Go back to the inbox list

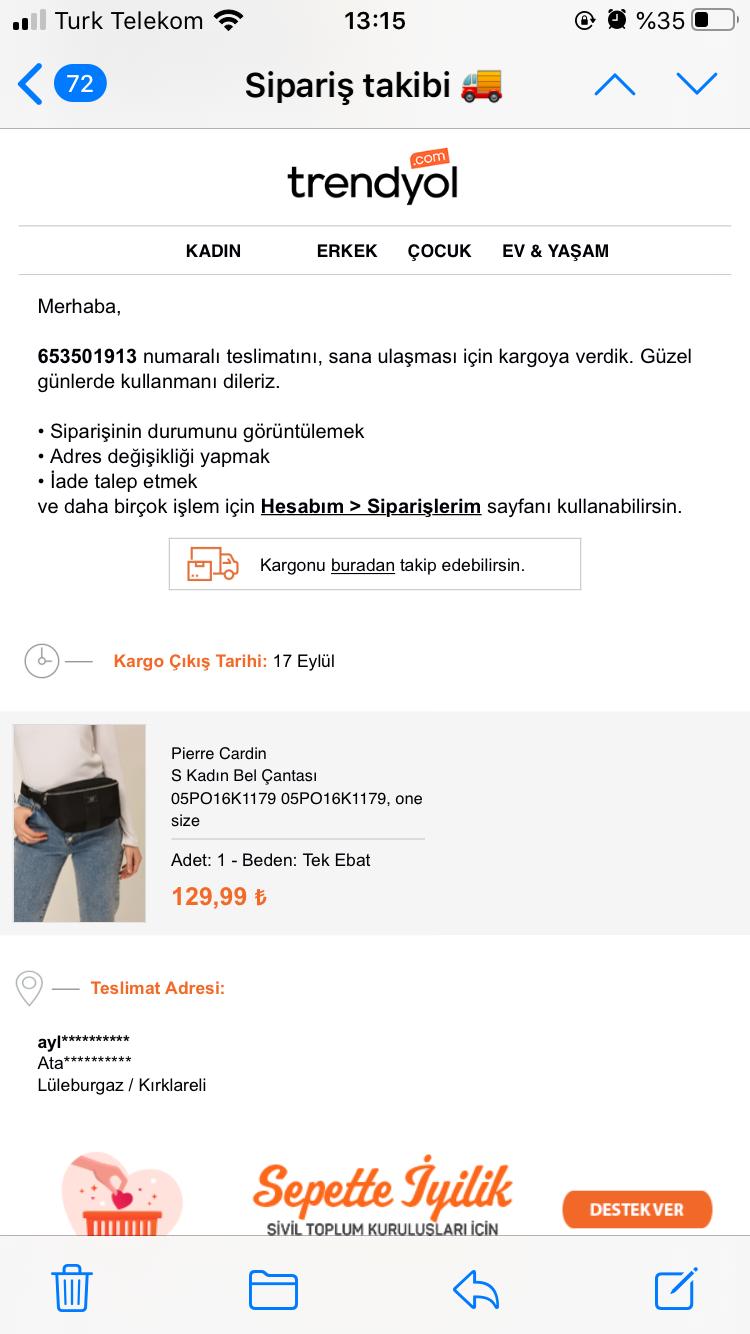tap(61, 84)
